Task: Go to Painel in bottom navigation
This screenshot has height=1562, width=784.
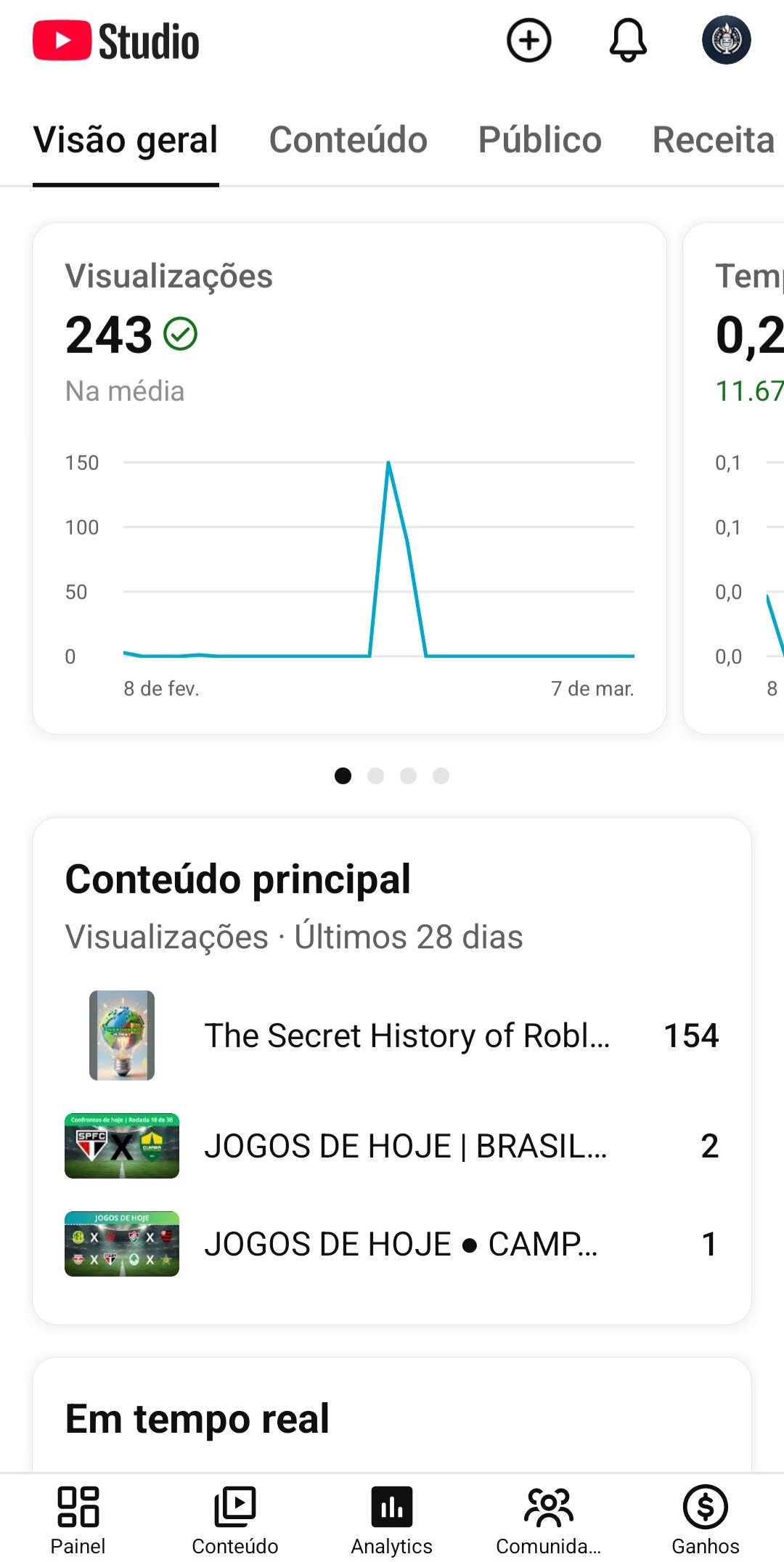Action: coord(78,1520)
